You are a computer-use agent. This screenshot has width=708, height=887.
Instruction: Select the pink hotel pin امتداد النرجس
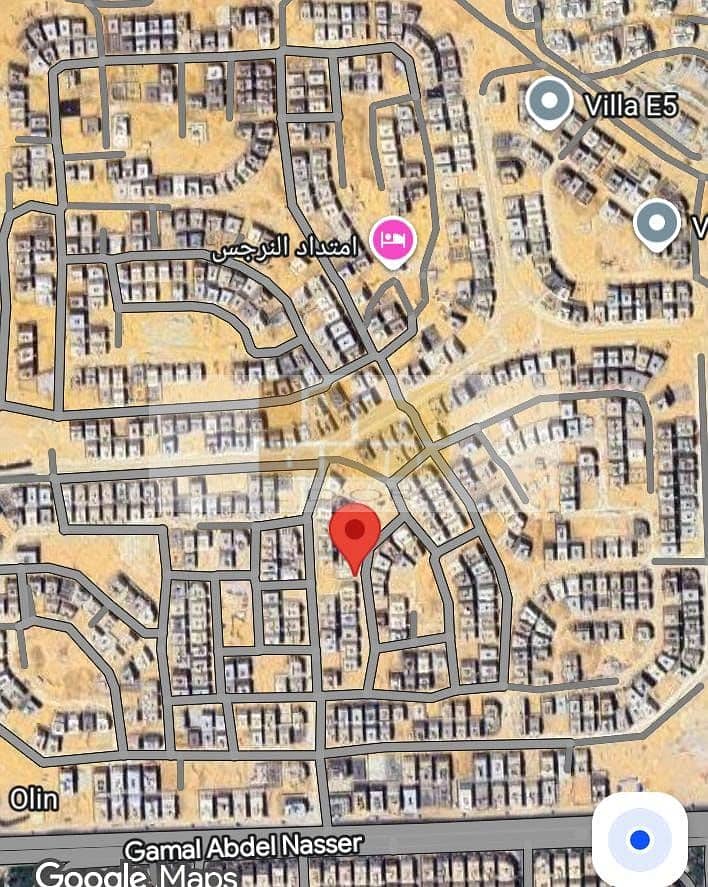pos(393,240)
